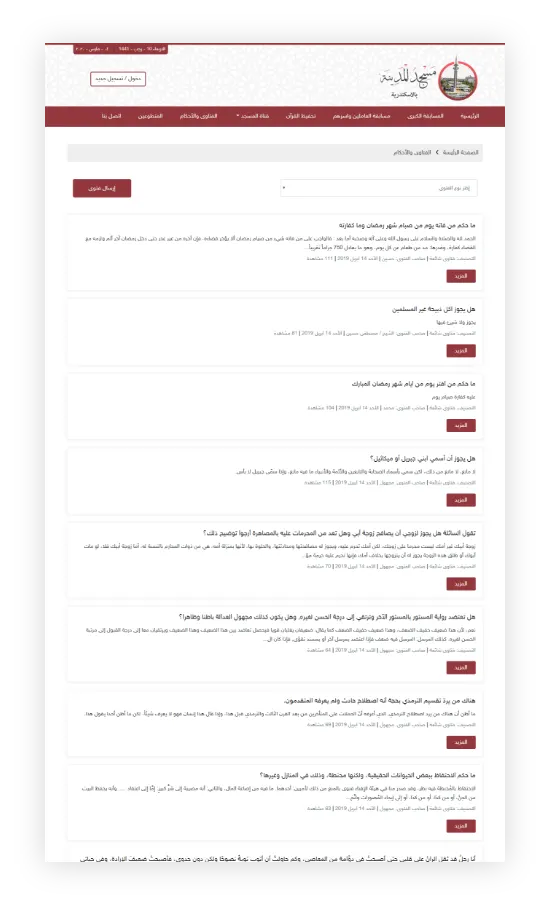Tap المزيد under the breaking Ramadan fast fatwa
The image size is (550, 909).
point(461,426)
